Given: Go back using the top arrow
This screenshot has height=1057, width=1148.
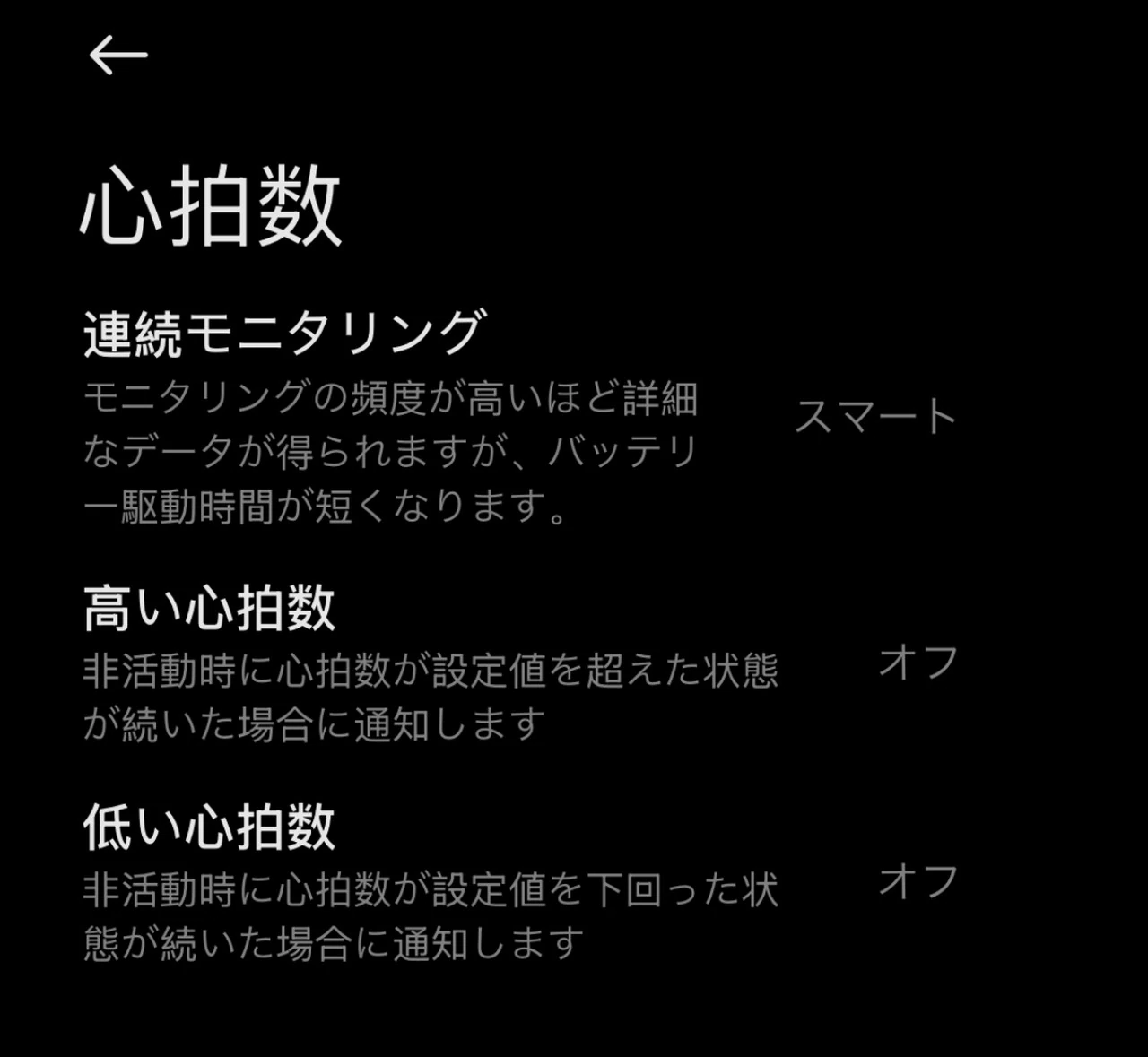Looking at the screenshot, I should [x=117, y=56].
